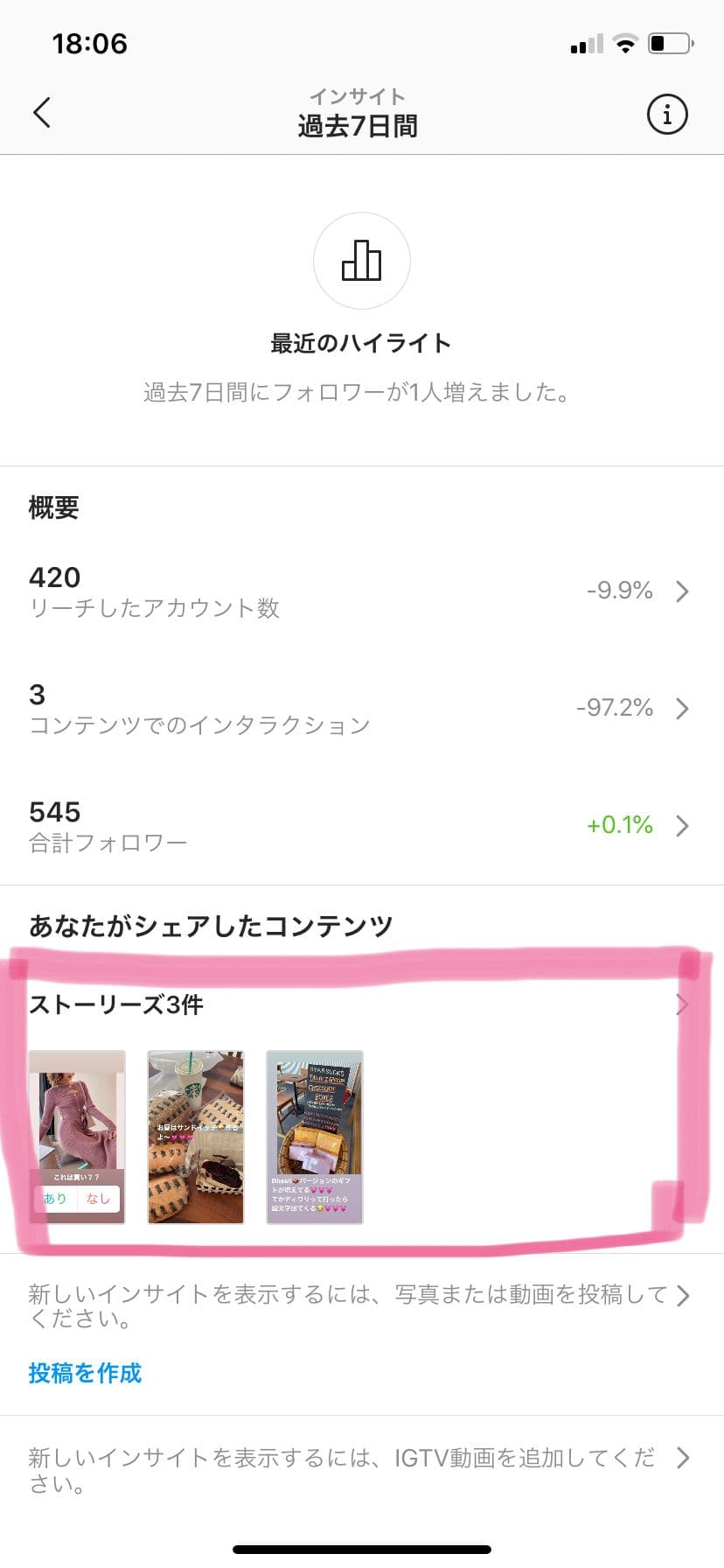This screenshot has width=724, height=1568.
Task: Go back from the インサイト screen
Action: 42,113
